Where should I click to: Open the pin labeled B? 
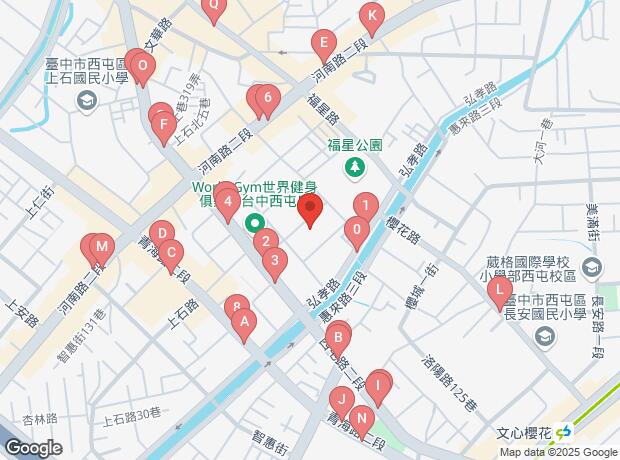(338, 338)
